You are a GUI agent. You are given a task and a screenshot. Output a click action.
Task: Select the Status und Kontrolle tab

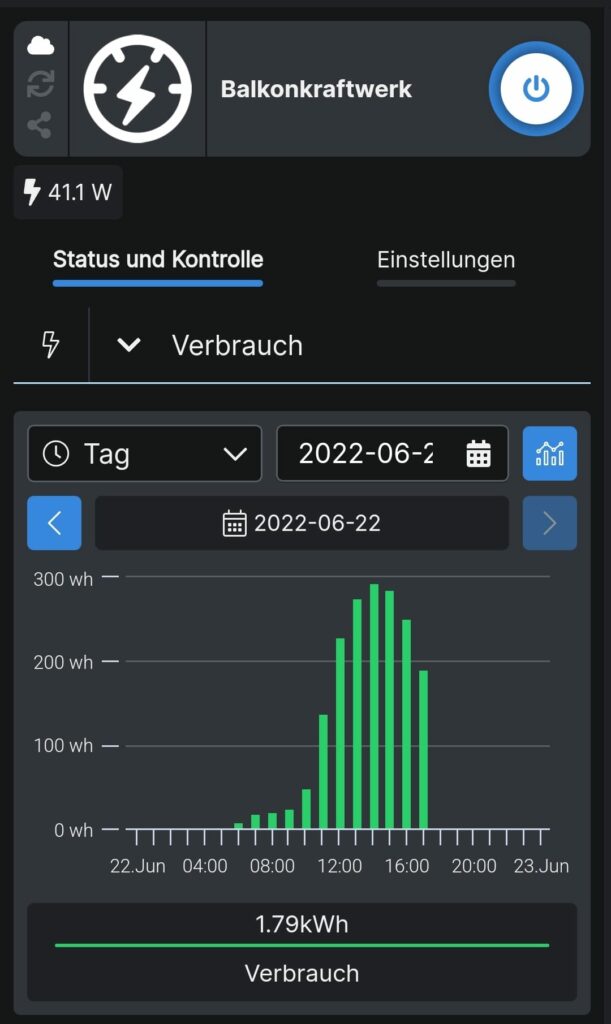pyautogui.click(x=158, y=259)
